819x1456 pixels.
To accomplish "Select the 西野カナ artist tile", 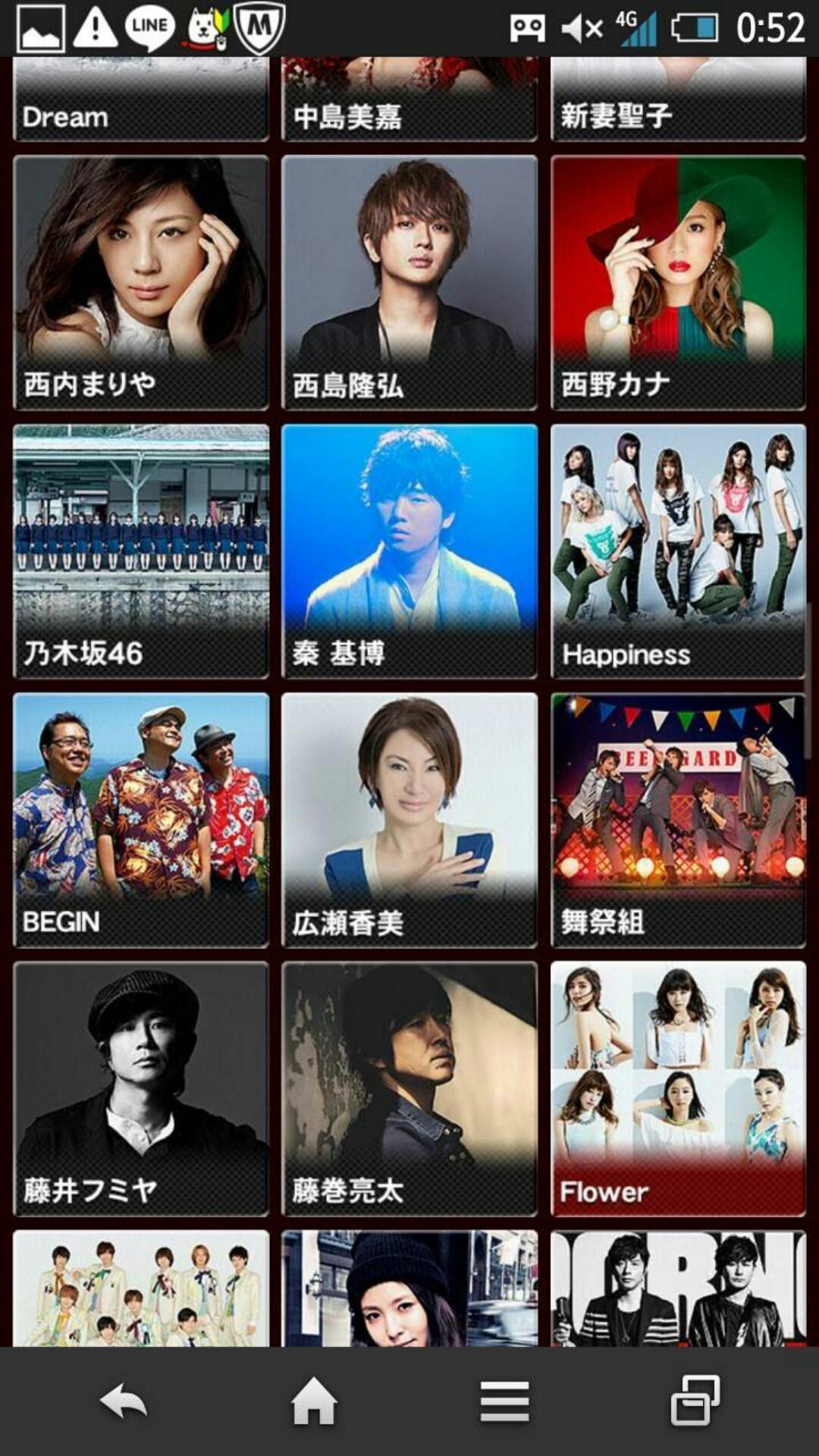I will tap(678, 282).
